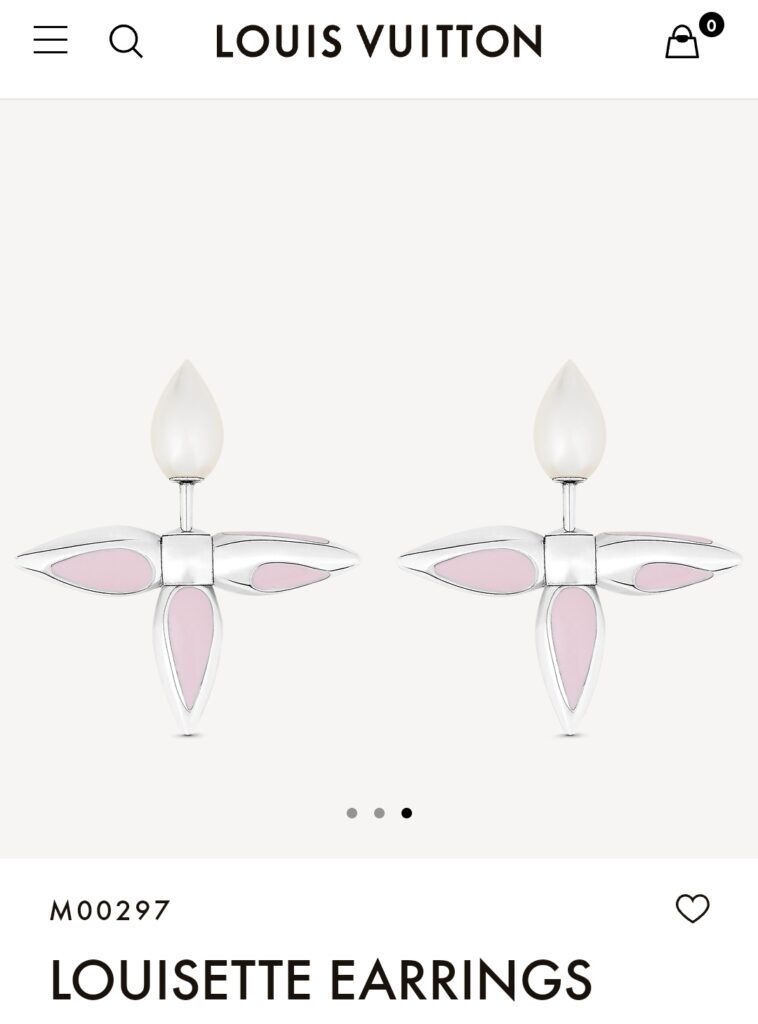
Task: Open the Louisette earrings product image
Action: click(x=379, y=548)
